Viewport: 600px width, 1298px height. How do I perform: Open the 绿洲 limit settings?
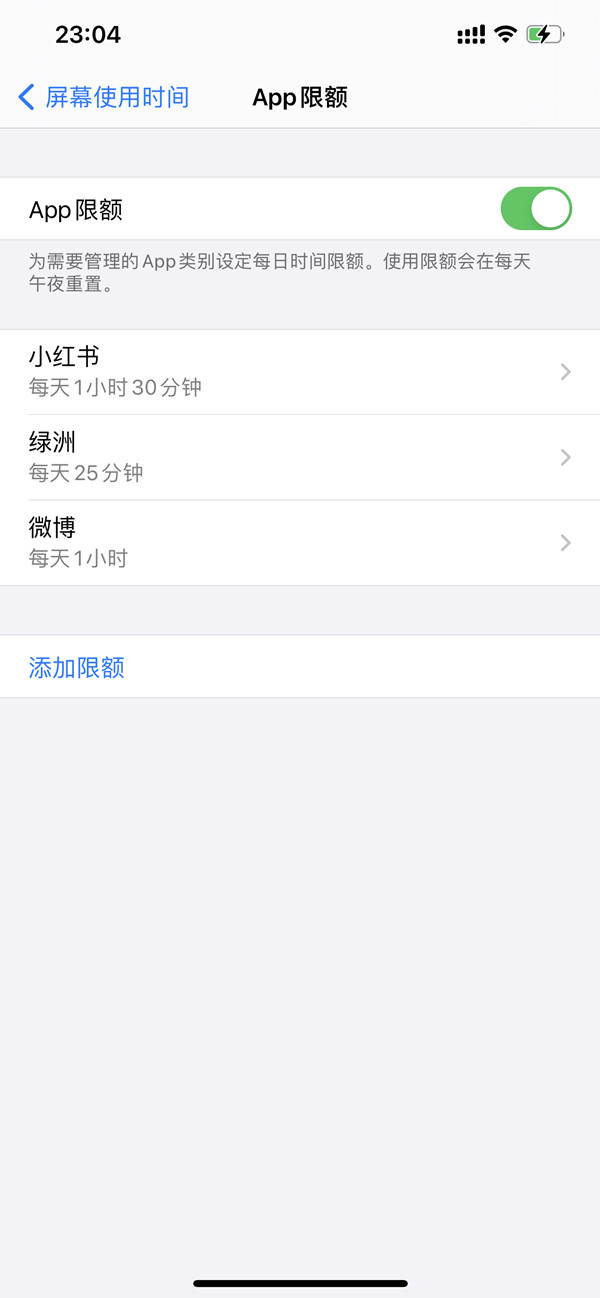tap(300, 457)
